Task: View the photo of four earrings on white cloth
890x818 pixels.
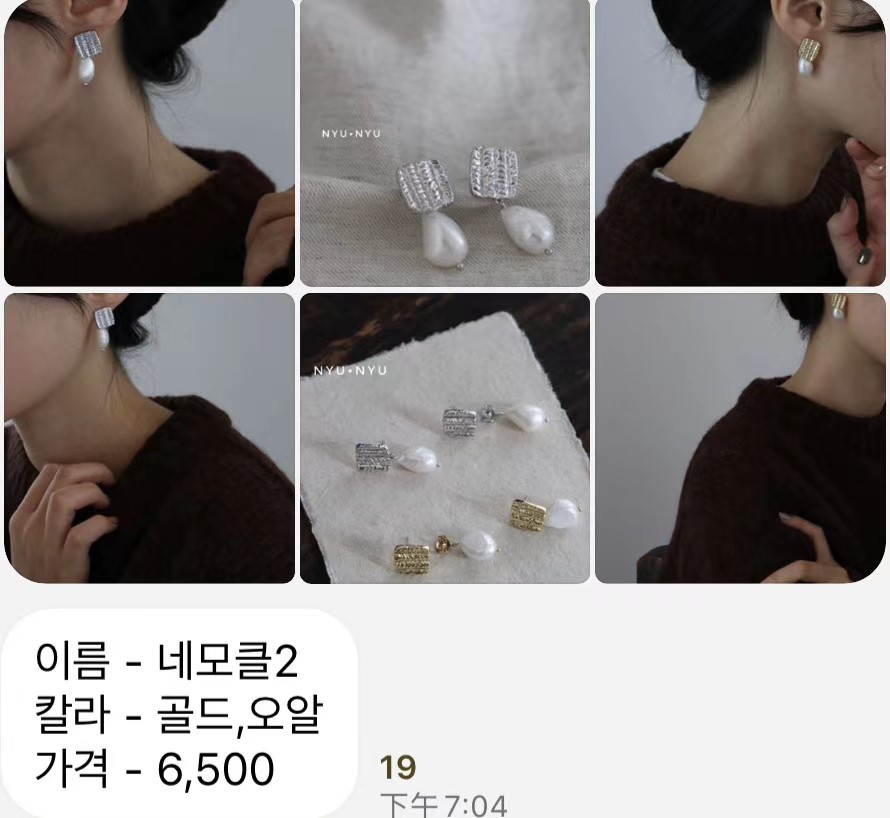Action: [445, 438]
